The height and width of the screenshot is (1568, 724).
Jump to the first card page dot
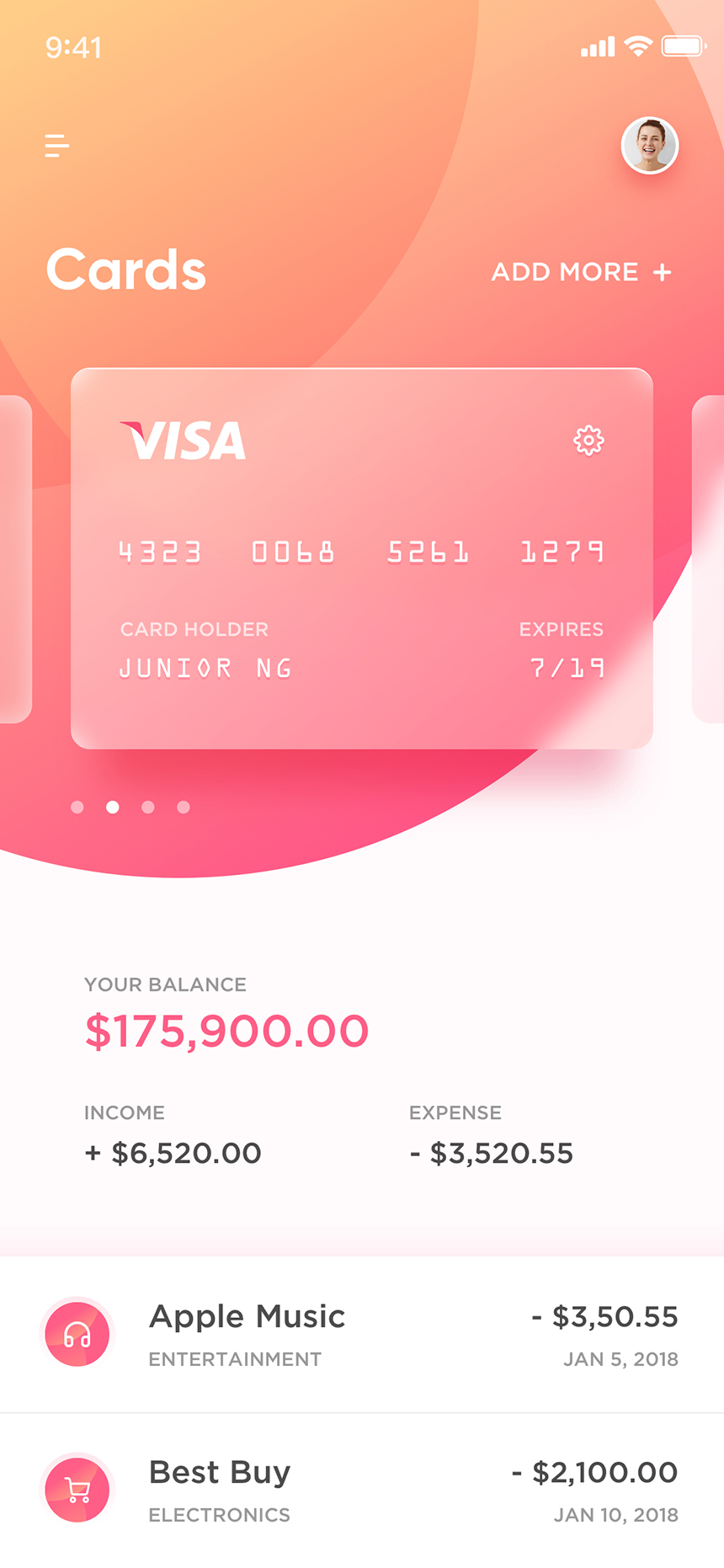pyautogui.click(x=77, y=808)
